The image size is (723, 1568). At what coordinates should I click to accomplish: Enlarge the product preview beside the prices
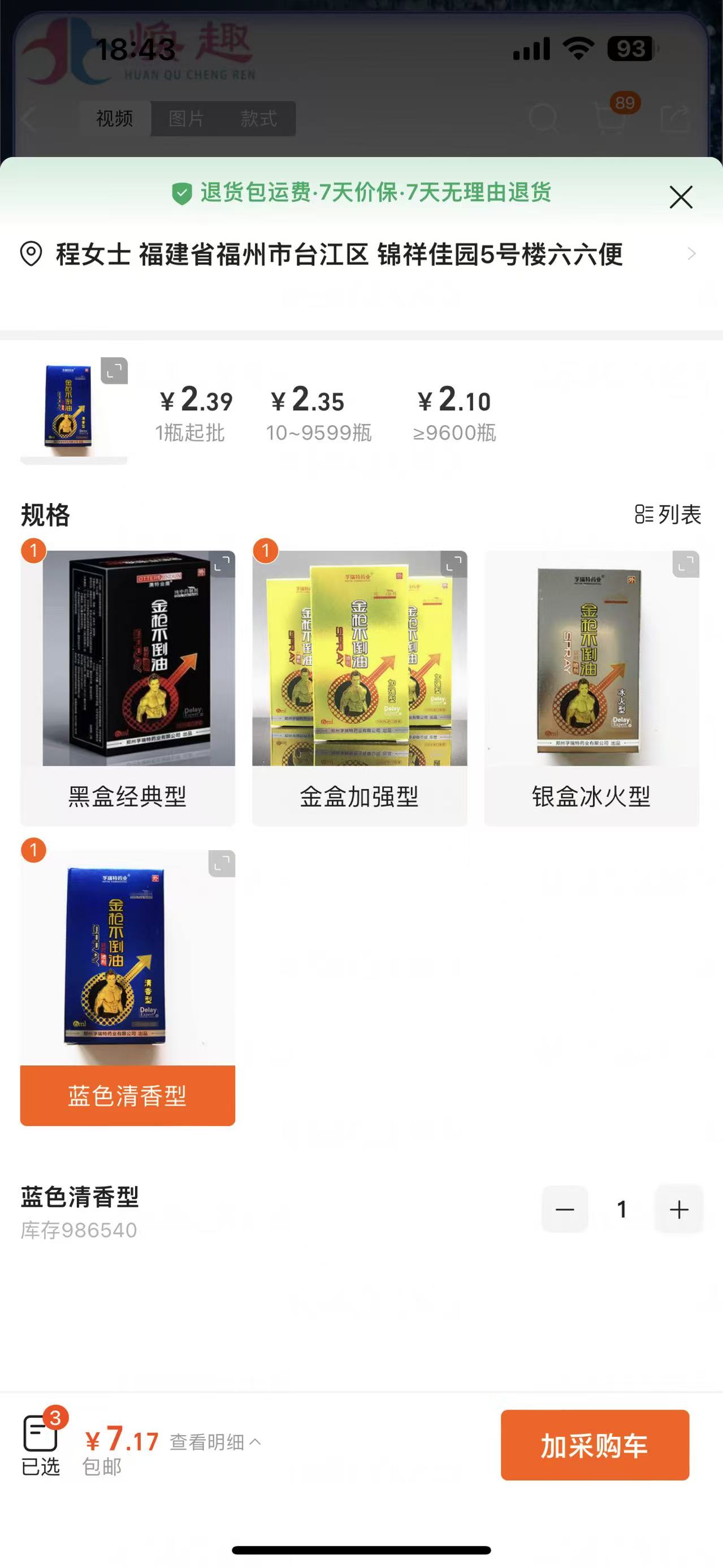tap(114, 371)
